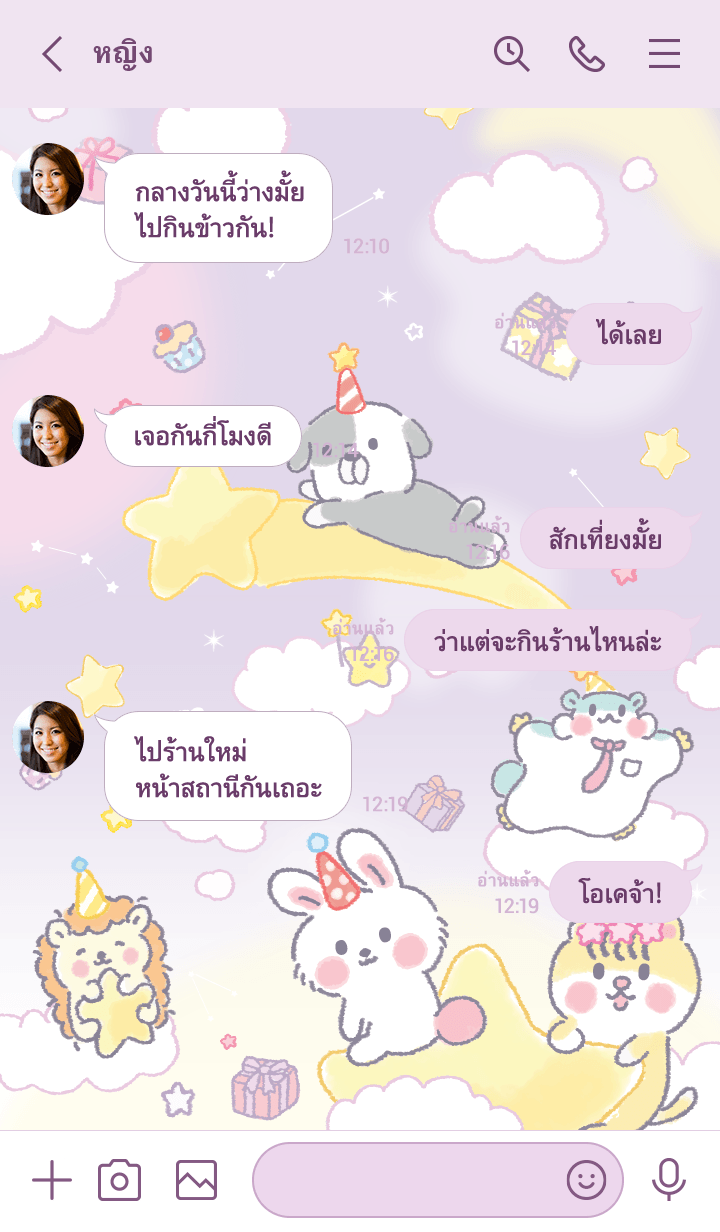Open the plus attachment options
Viewport: 720px width, 1232px height.
tap(52, 1181)
